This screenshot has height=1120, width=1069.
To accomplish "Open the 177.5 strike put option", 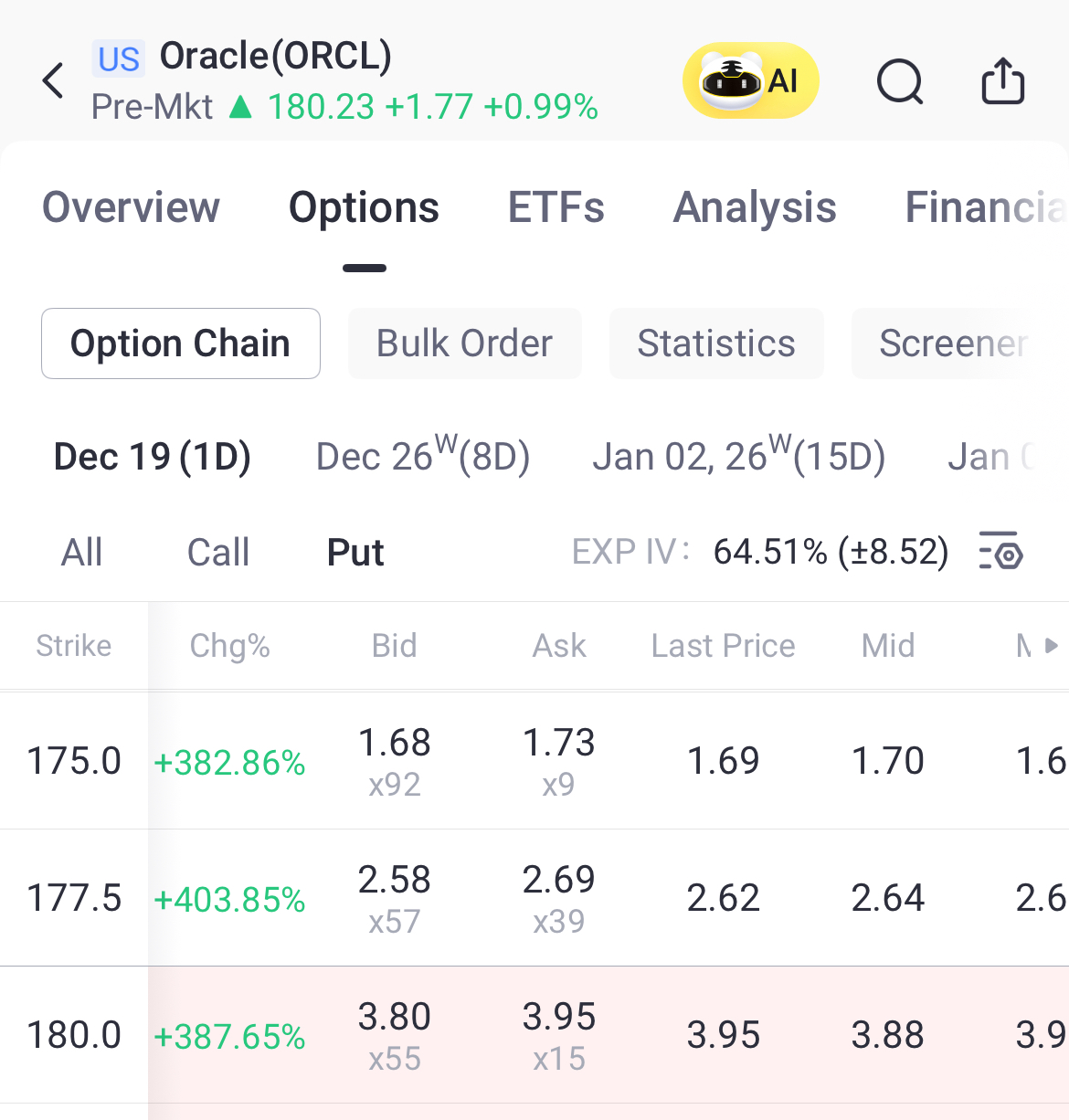I will [x=74, y=898].
